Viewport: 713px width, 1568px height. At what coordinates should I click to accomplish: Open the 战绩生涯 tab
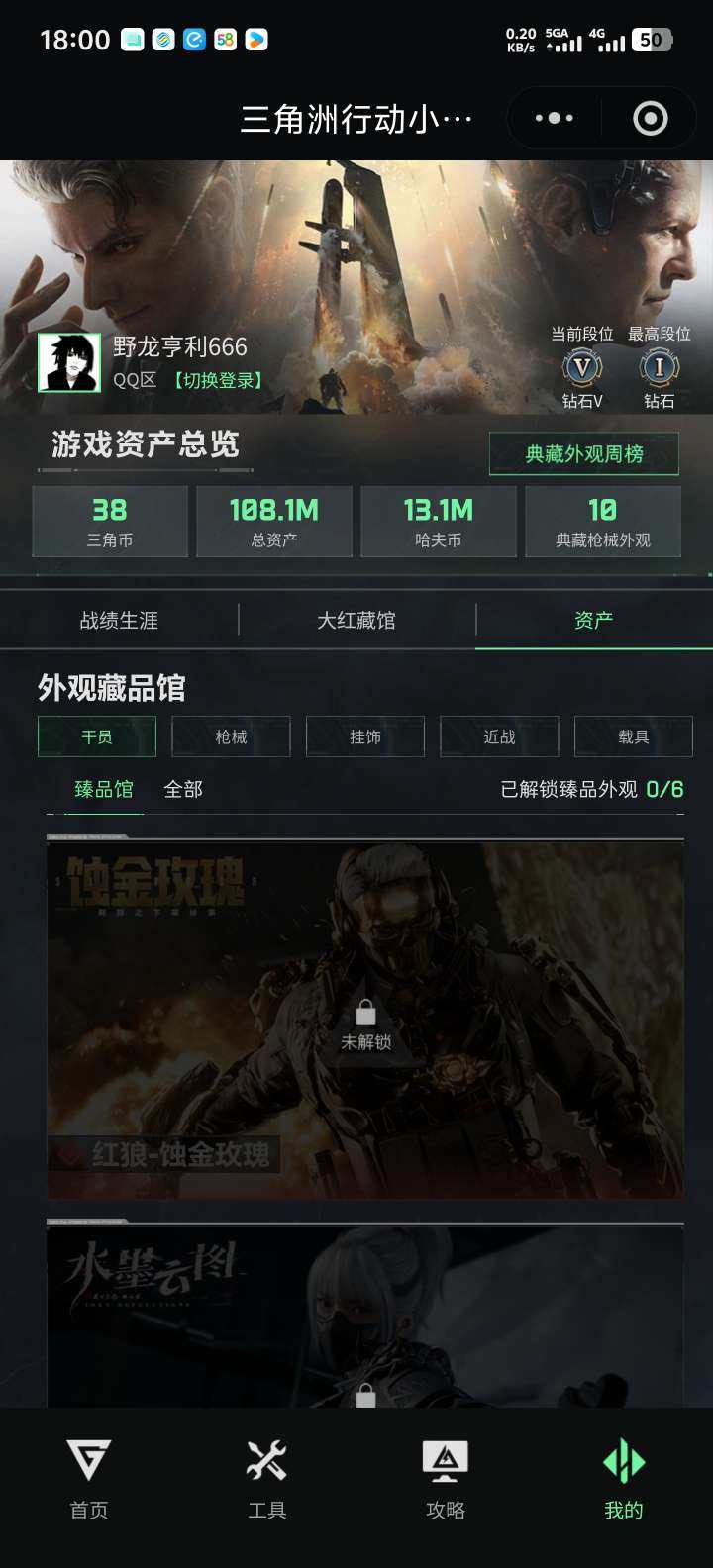click(x=119, y=620)
